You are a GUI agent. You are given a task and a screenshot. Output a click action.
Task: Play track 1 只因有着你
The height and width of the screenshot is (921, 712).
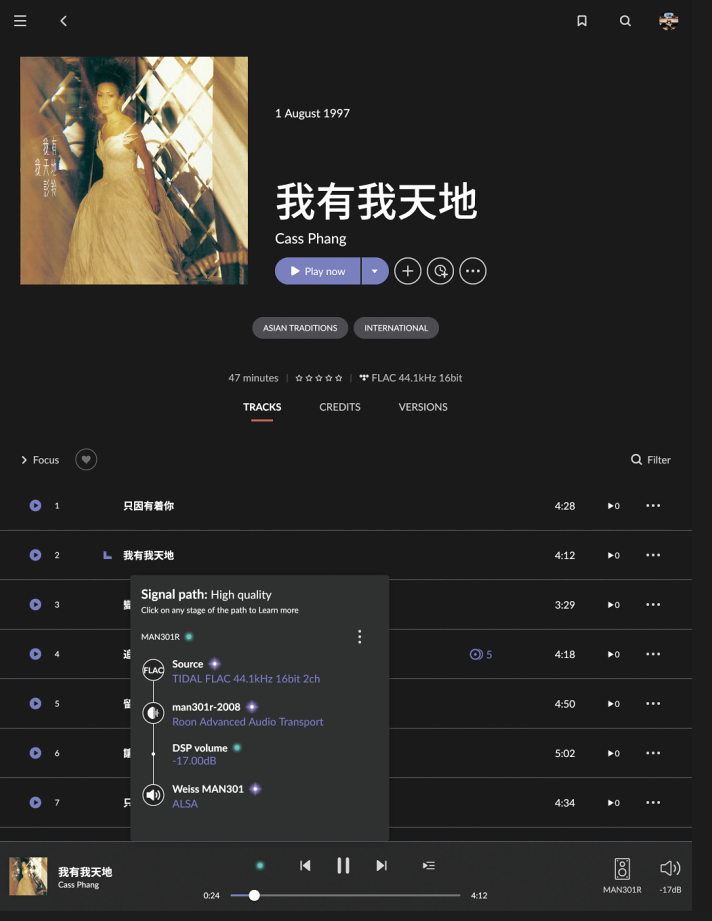click(35, 506)
